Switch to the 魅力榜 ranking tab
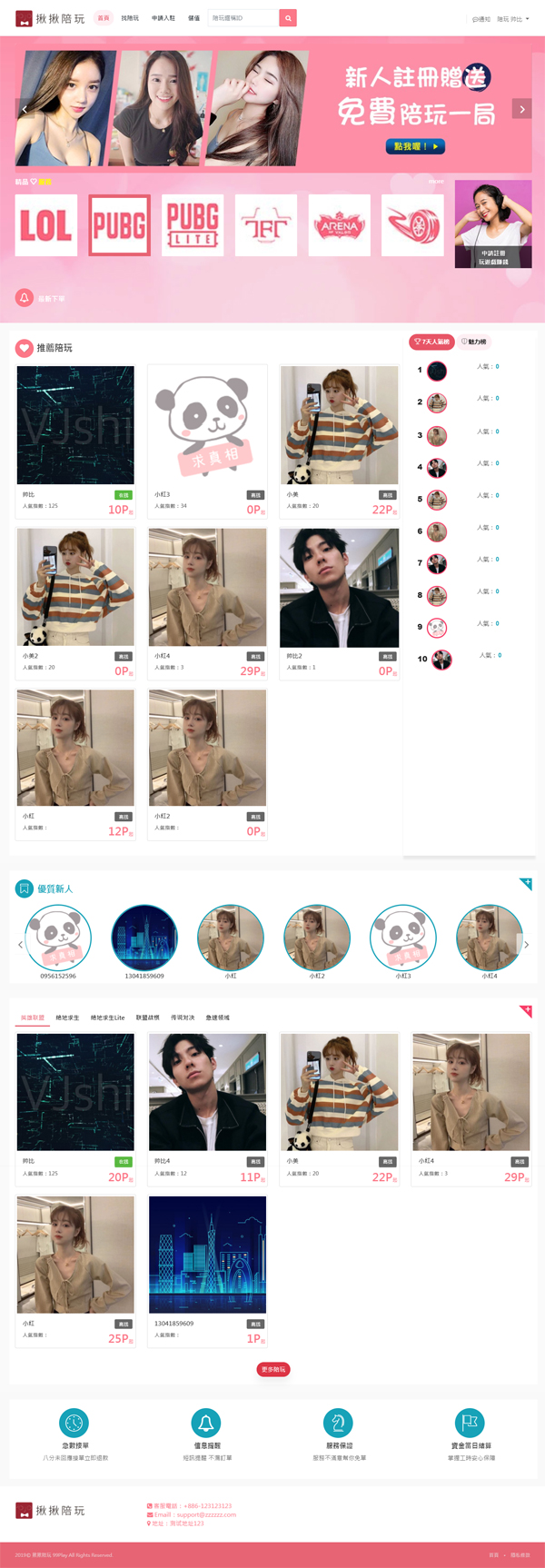Image resolution: width=545 pixels, height=1568 pixels. click(x=474, y=342)
